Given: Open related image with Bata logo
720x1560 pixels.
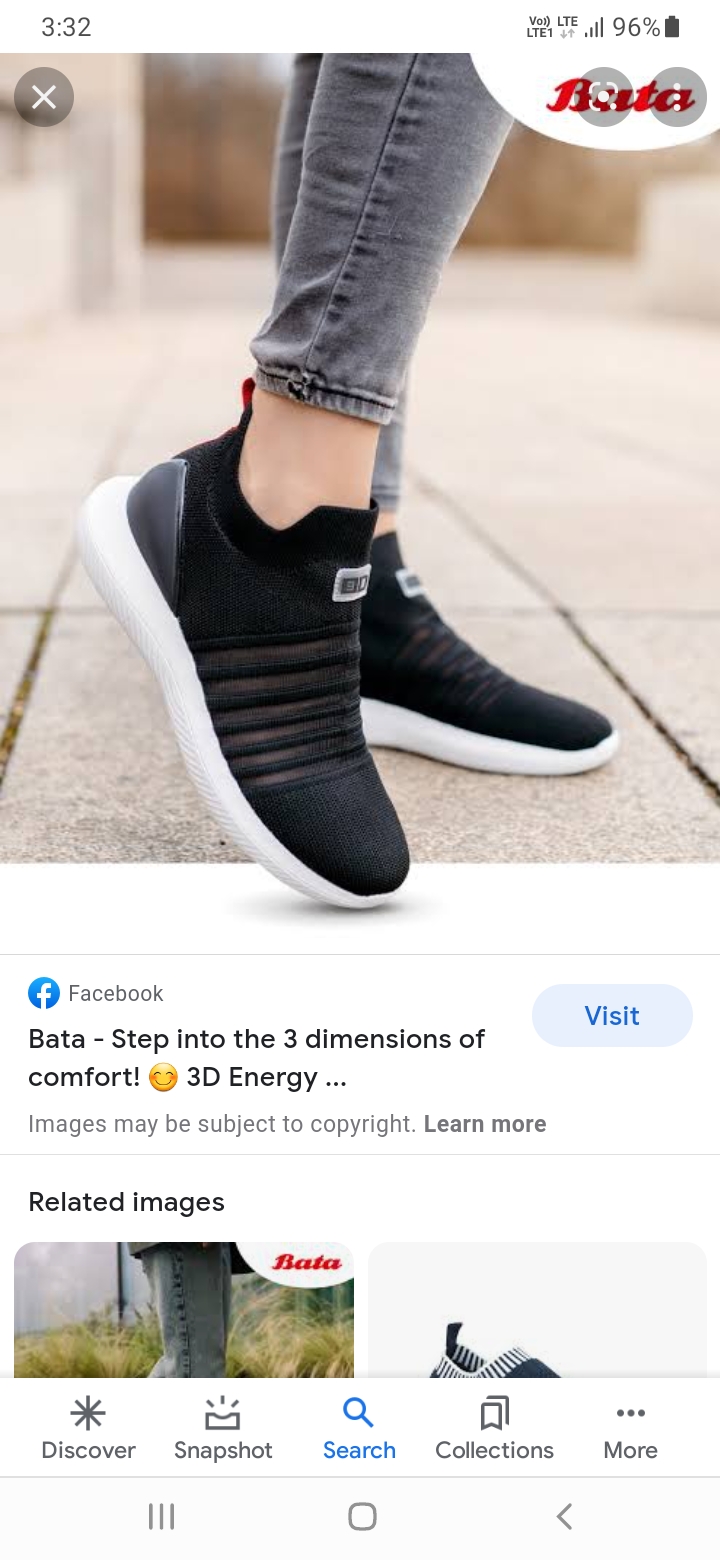Looking at the screenshot, I should pos(184,1310).
